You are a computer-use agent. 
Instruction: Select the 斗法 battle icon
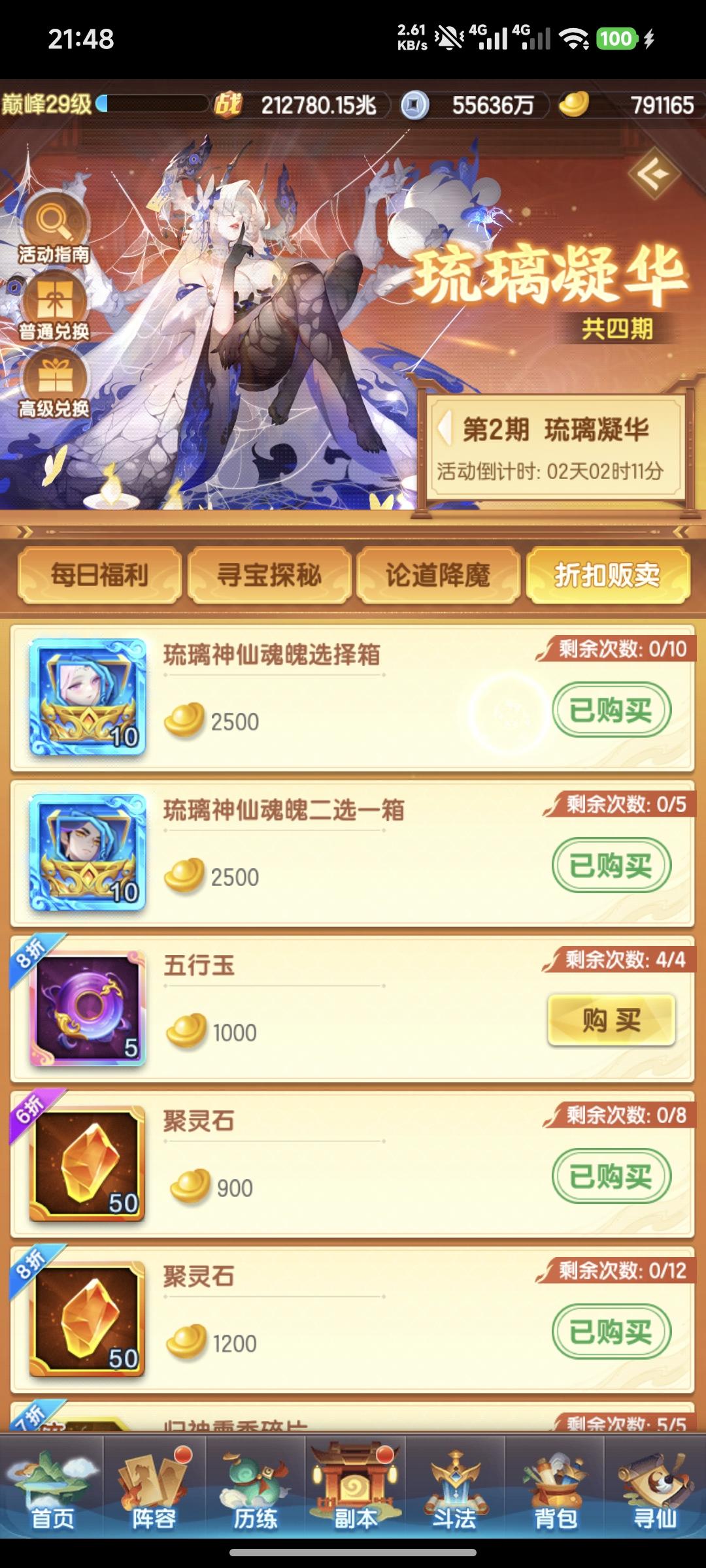click(x=451, y=1499)
